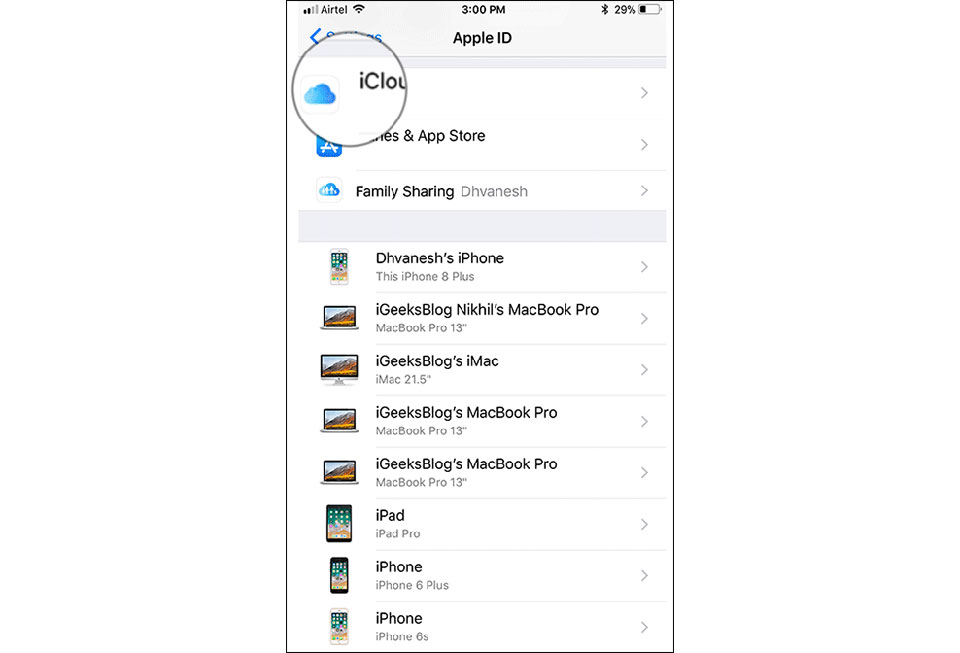
Task: Open Family Sharing with Dhvanesh
Action: click(480, 191)
